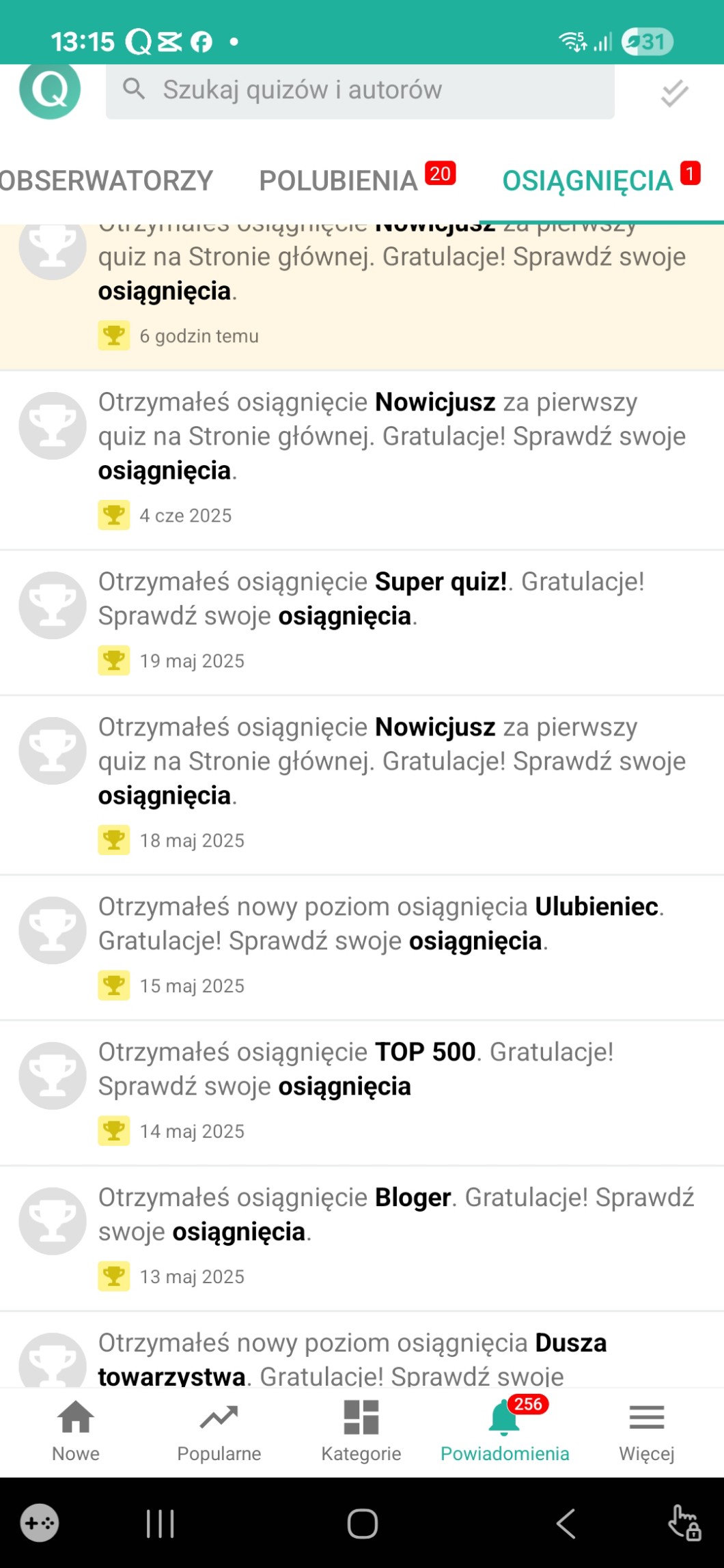The height and width of the screenshot is (1568, 724).
Task: Open the Nowicjusz notification from 18 maj 2025
Action: (391, 779)
